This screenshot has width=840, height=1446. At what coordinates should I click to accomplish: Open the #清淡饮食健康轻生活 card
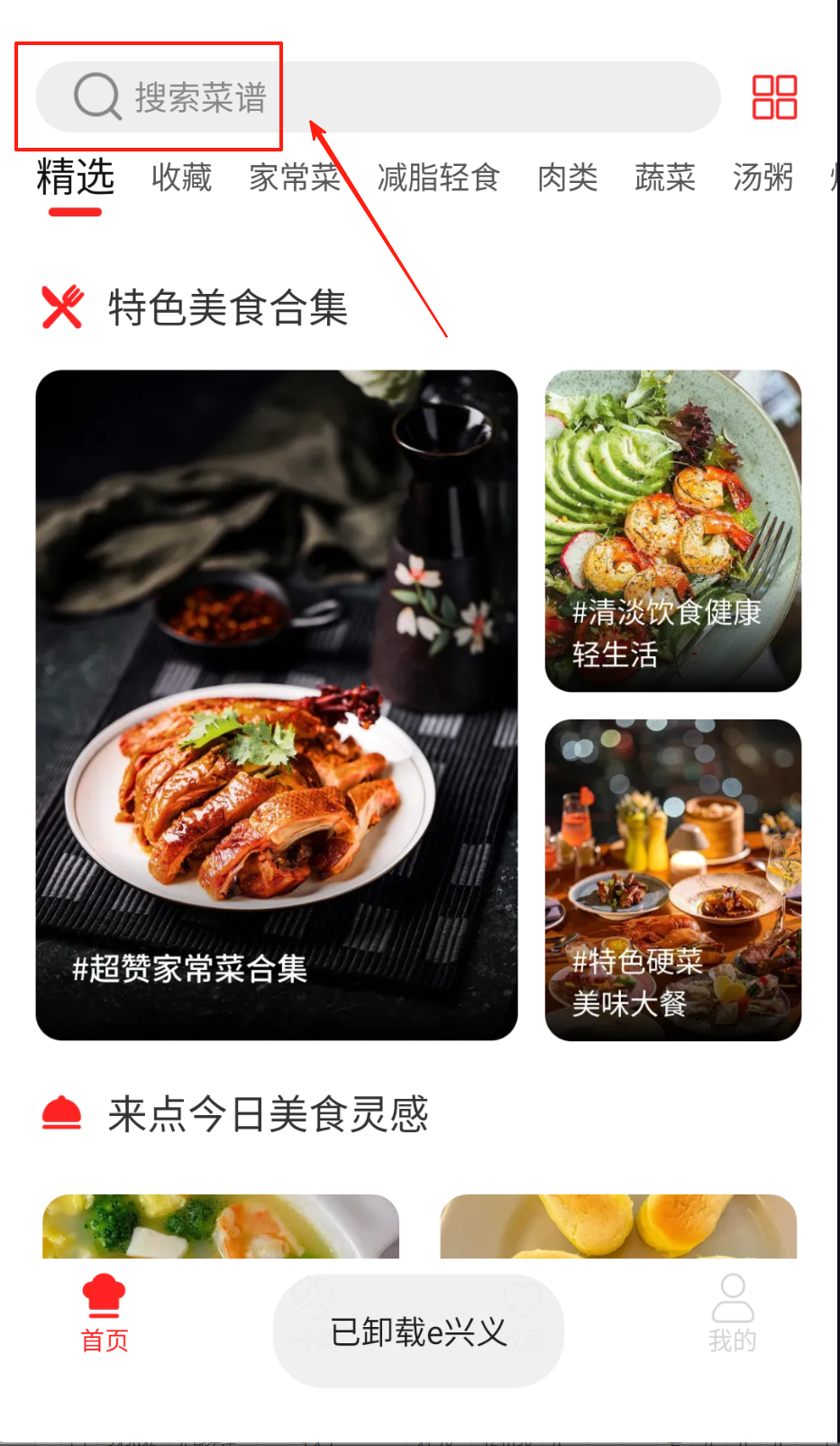click(x=673, y=531)
